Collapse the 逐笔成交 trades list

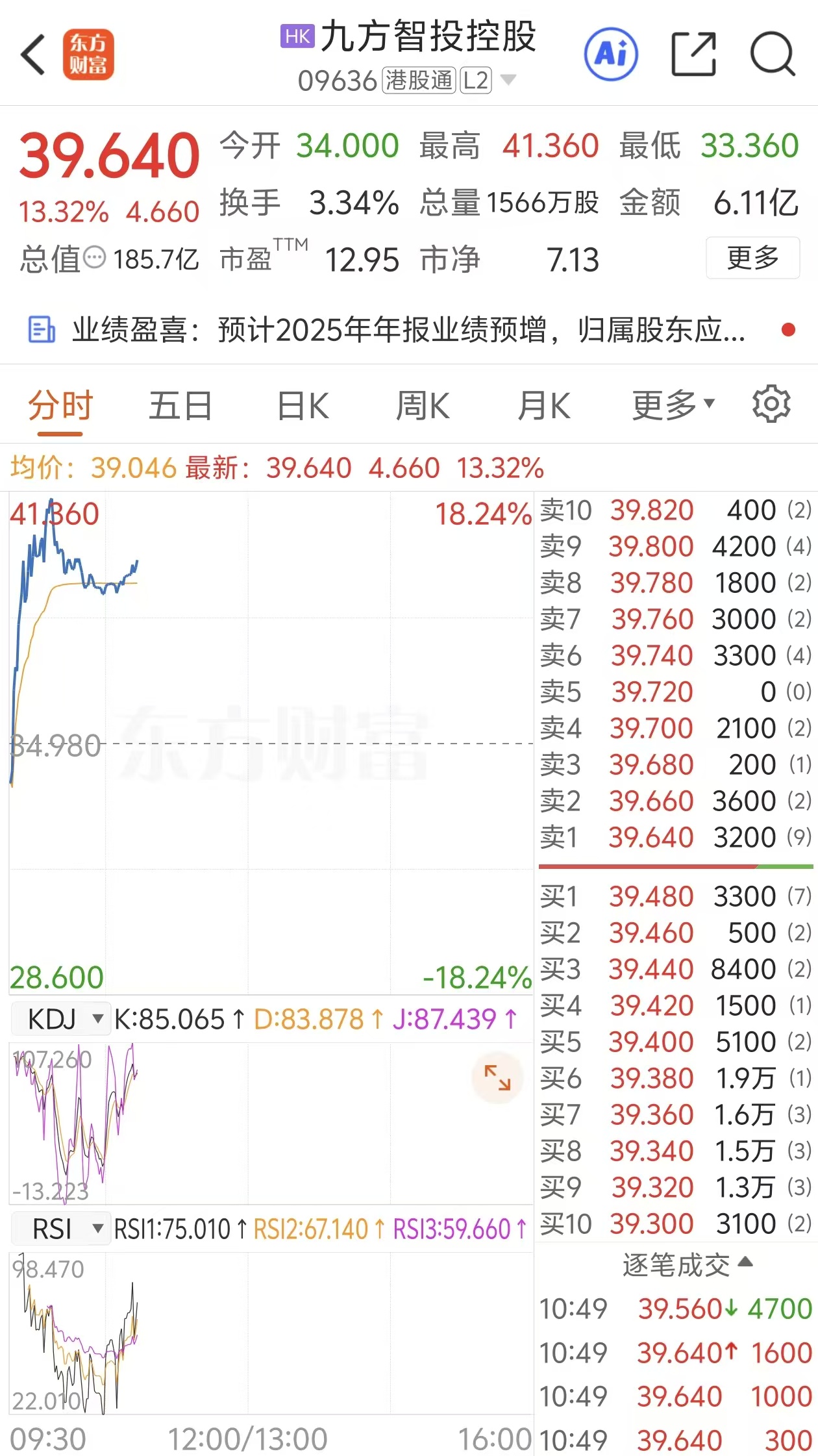(686, 1264)
